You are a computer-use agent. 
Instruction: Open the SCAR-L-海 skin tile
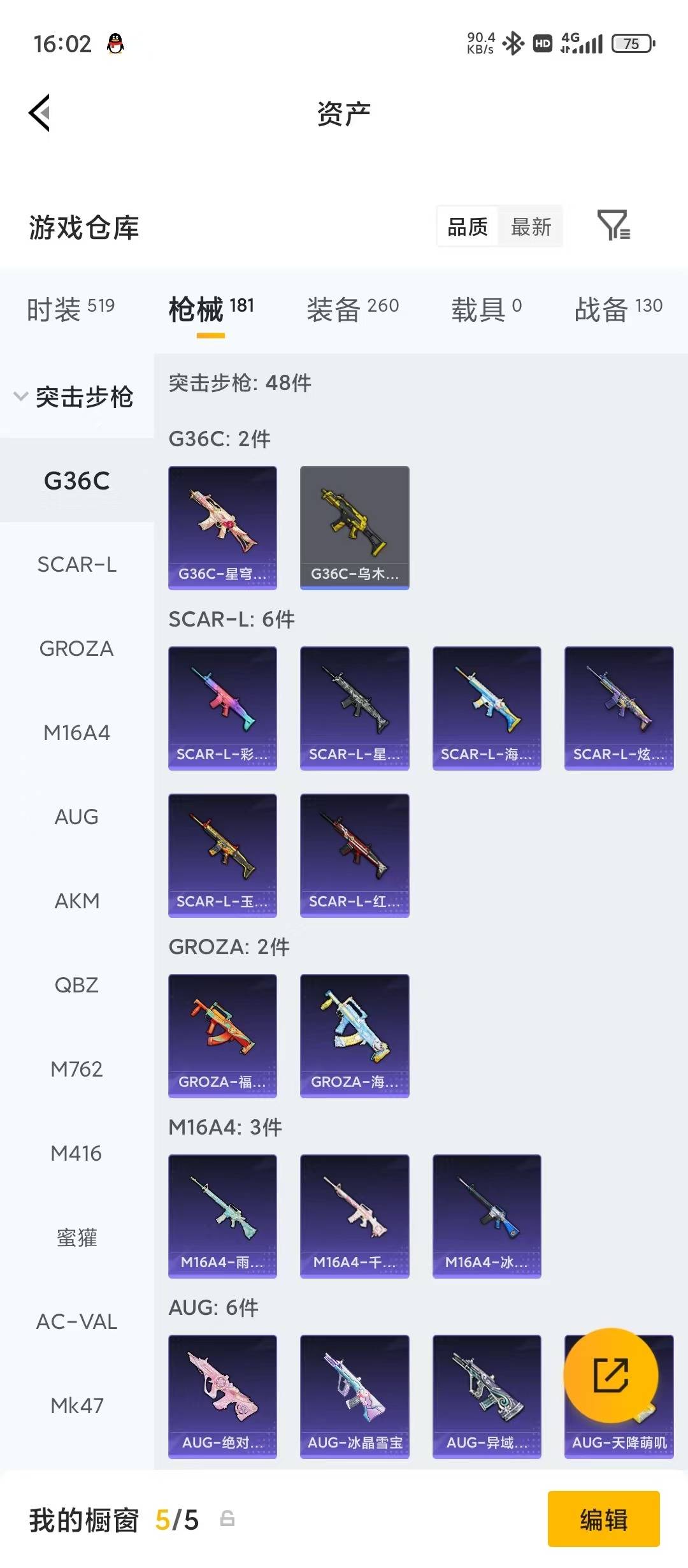487,708
